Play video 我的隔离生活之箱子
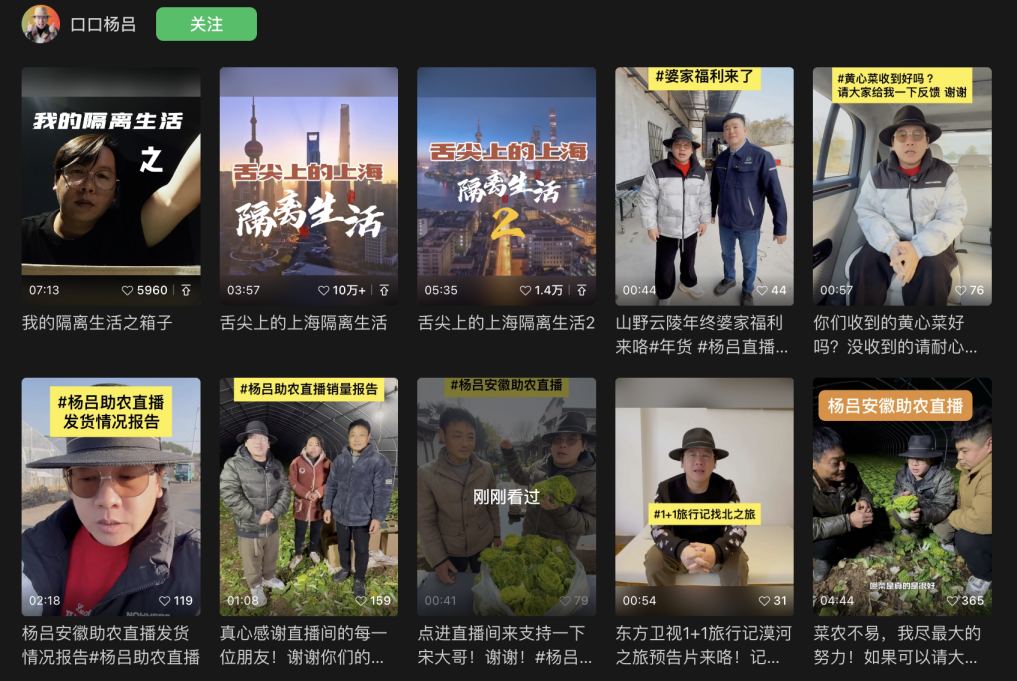 coord(111,185)
